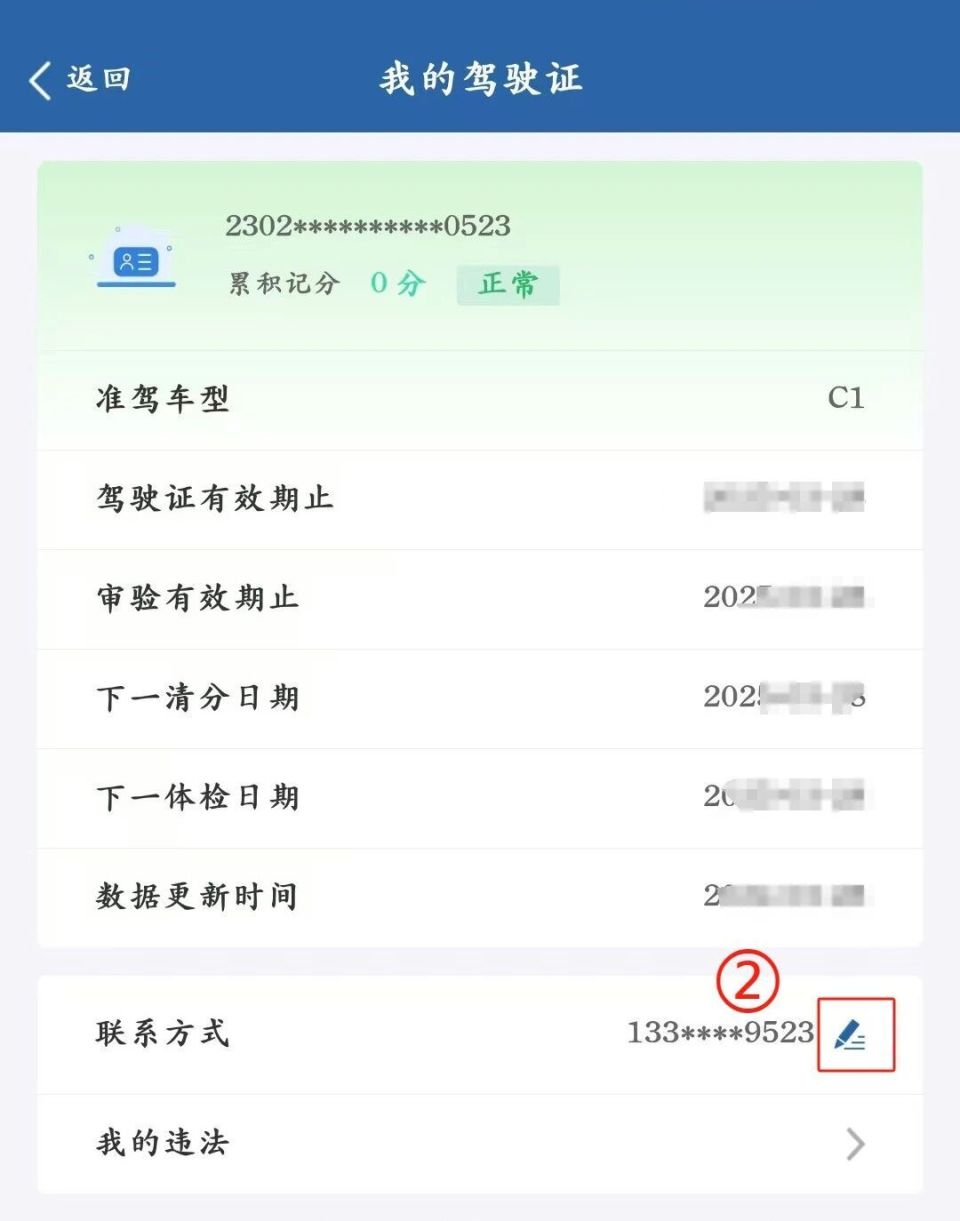Select the 我的驾驶证 page title
The width and height of the screenshot is (960, 1221).
480,78
